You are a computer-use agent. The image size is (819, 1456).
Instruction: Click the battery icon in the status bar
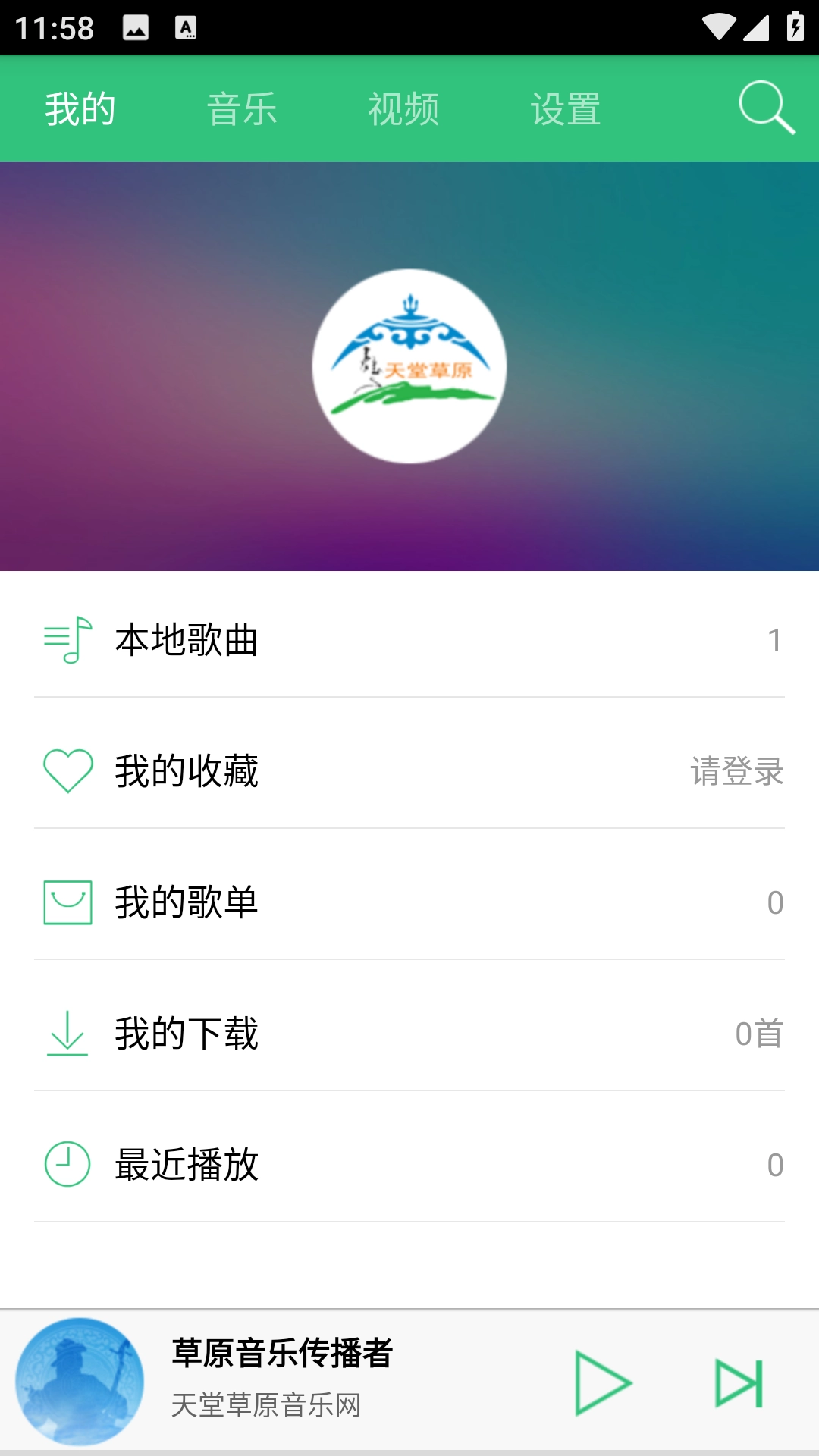(x=793, y=25)
